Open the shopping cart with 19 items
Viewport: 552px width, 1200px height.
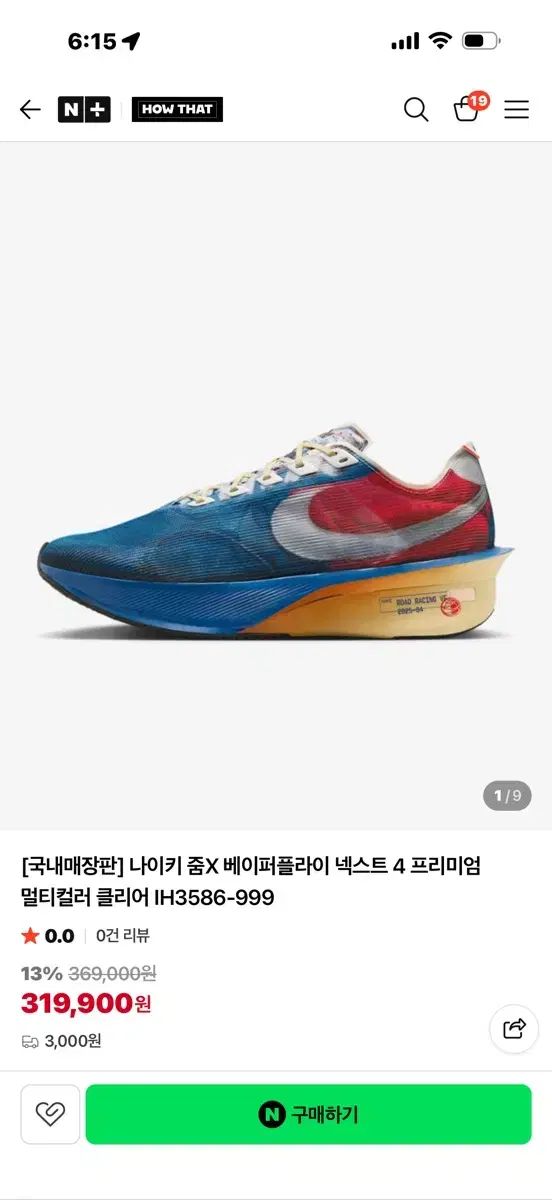point(469,108)
